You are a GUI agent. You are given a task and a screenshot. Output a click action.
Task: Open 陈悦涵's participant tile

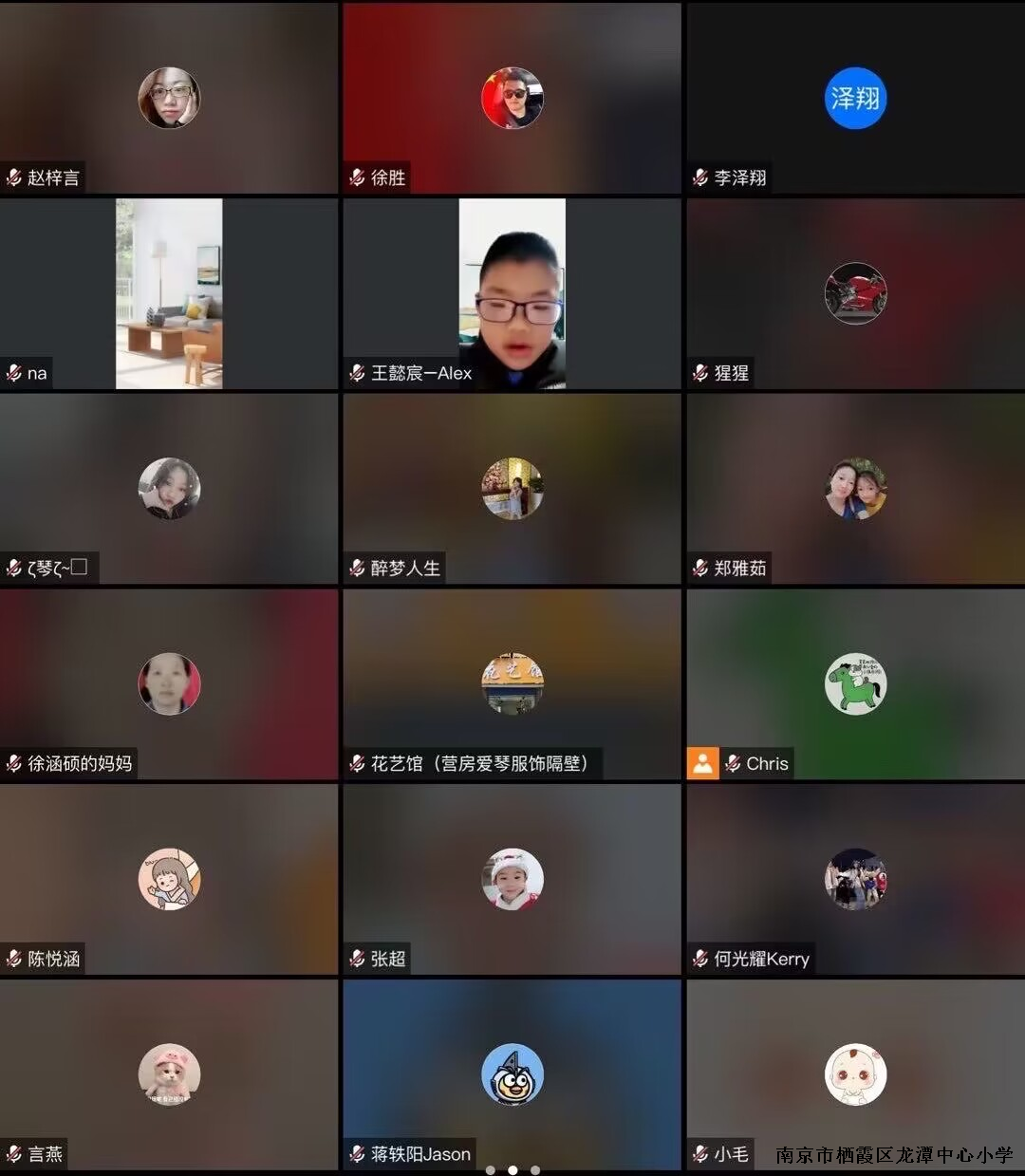pyautogui.click(x=169, y=880)
